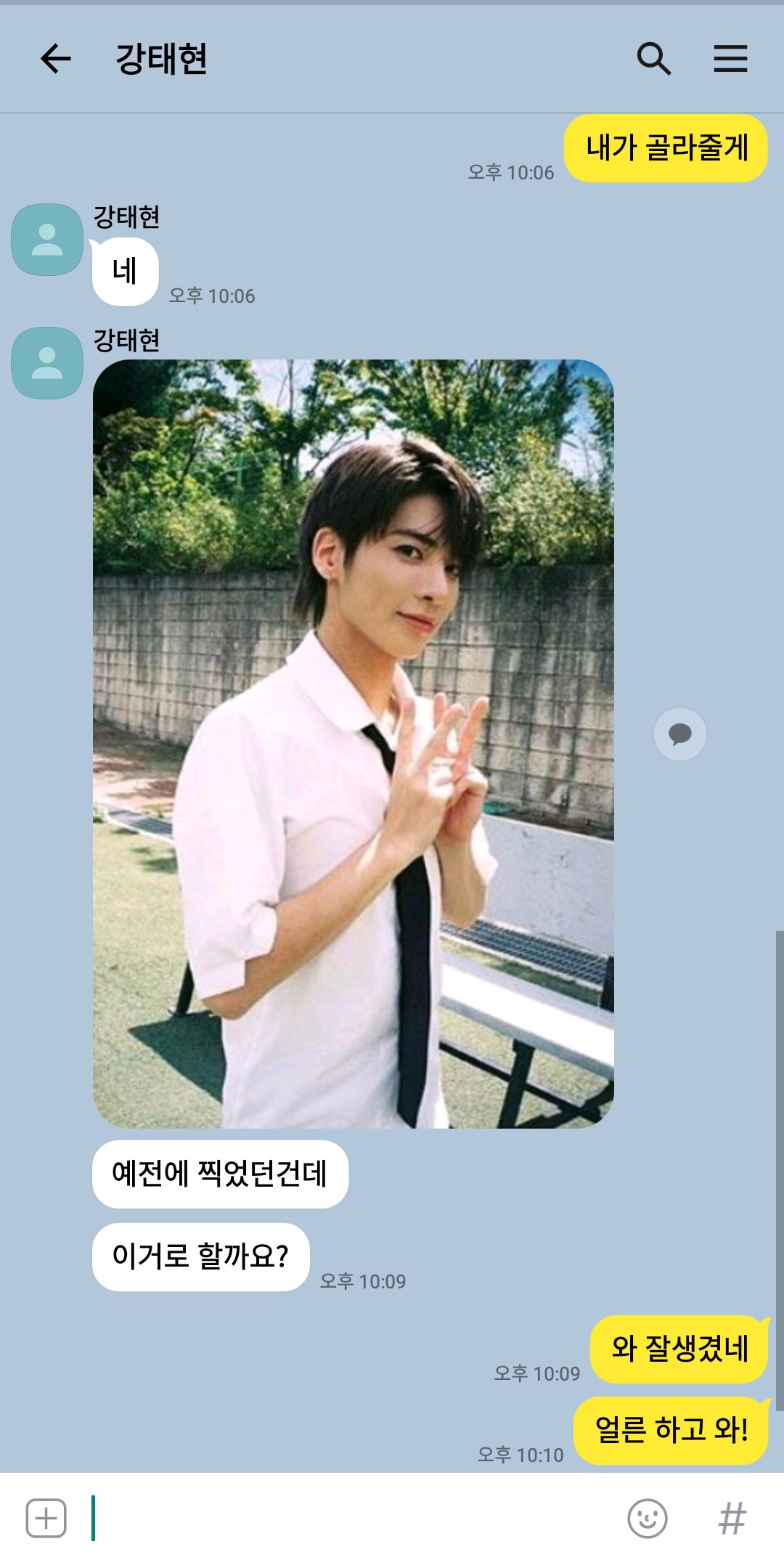Open the plus attachment menu
The image size is (784, 1560).
click(x=46, y=1518)
